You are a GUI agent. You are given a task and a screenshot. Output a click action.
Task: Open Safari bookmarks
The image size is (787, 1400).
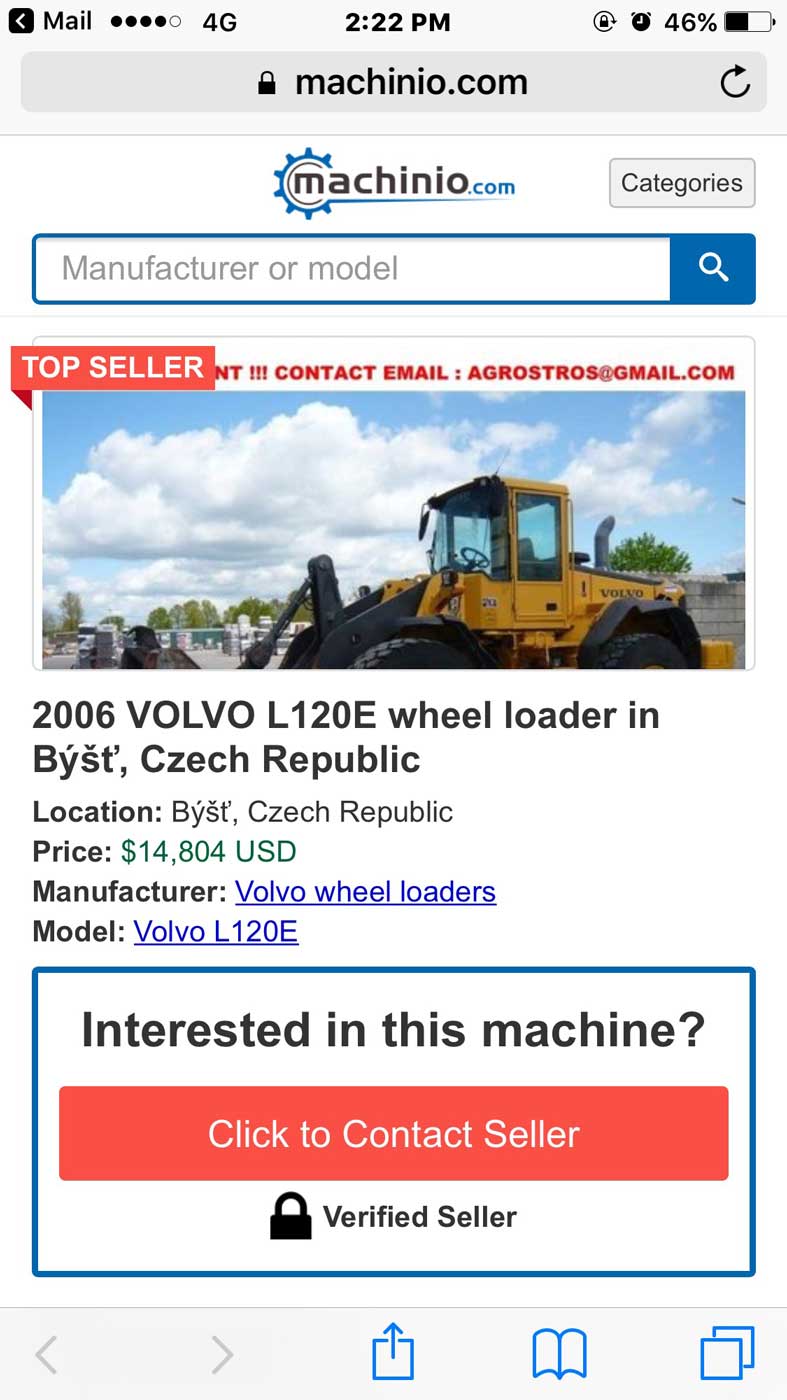(x=559, y=1355)
